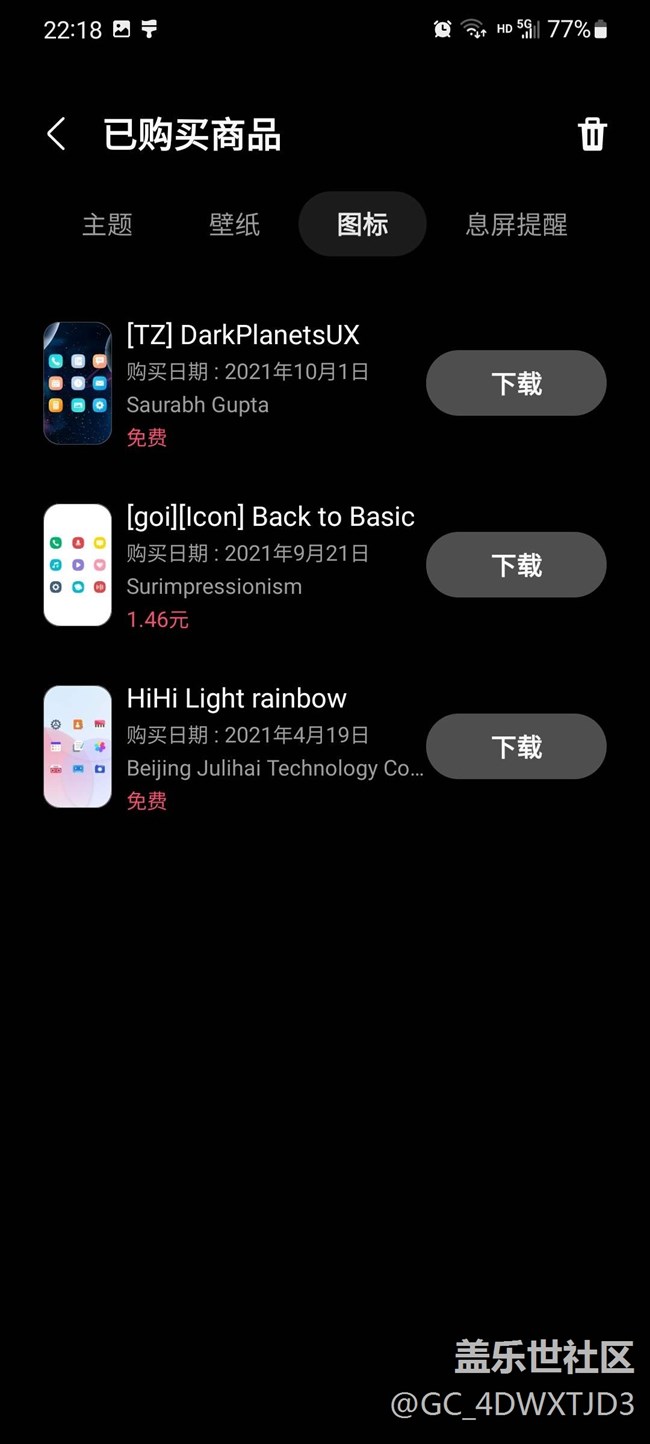Go back from purchased items page
650x1444 pixels.
[57, 134]
